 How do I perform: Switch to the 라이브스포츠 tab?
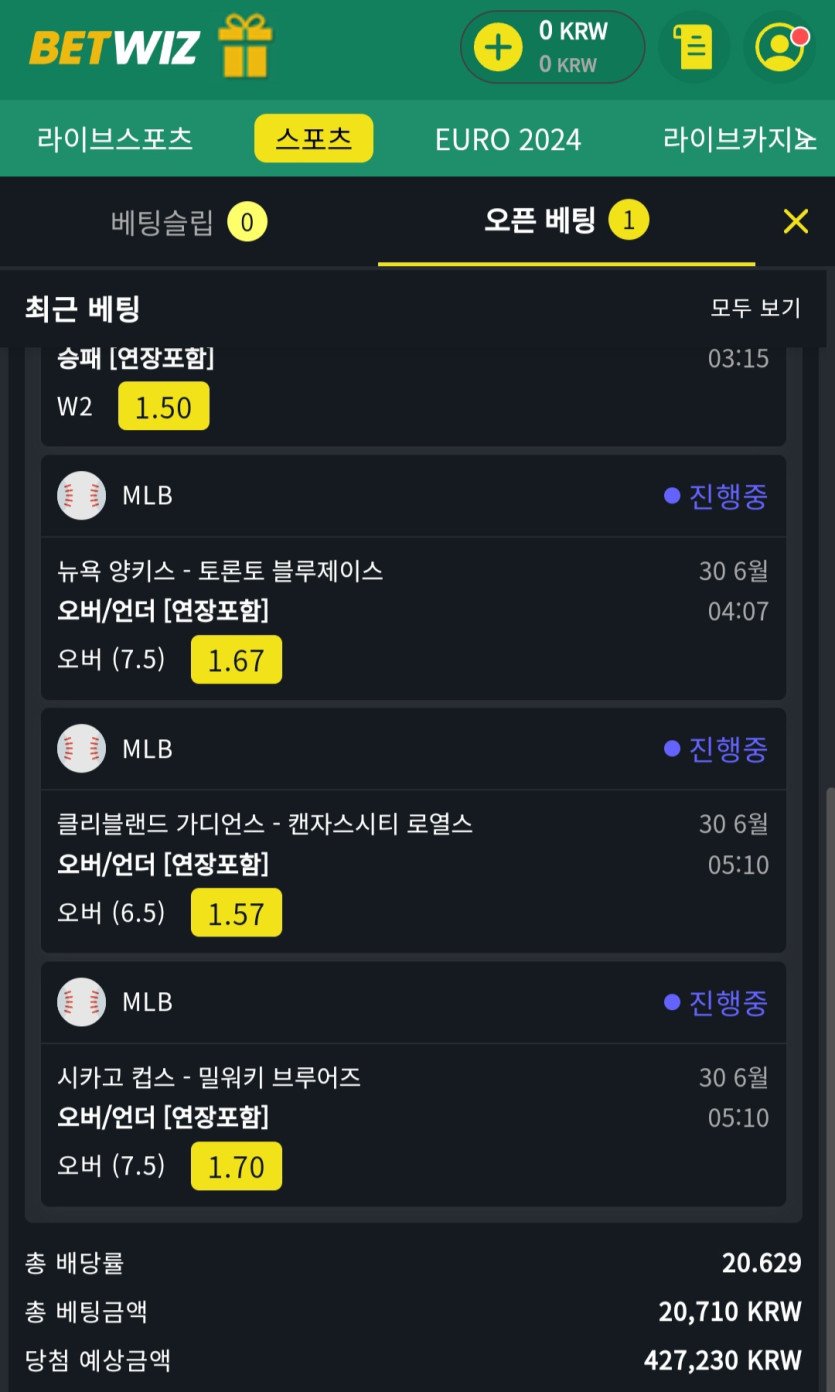pyautogui.click(x=115, y=139)
